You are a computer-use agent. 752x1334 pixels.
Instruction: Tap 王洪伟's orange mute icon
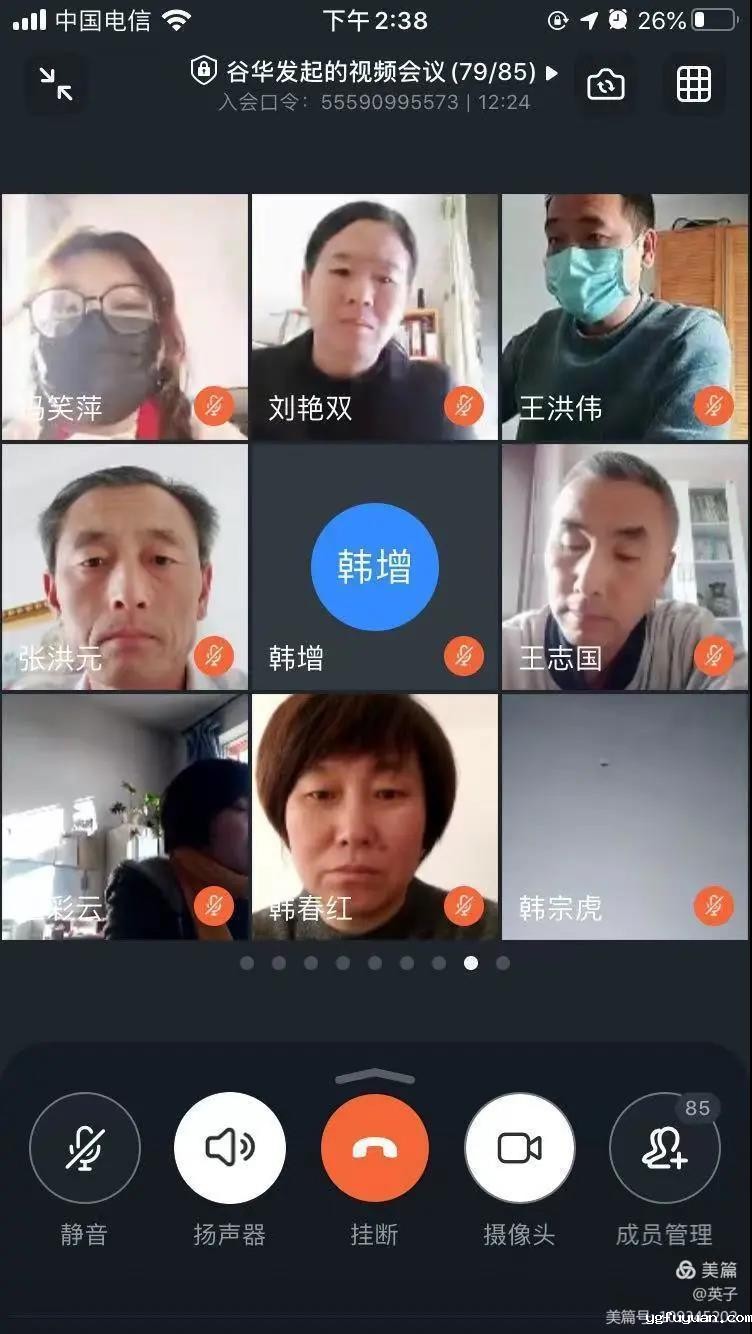(x=712, y=406)
